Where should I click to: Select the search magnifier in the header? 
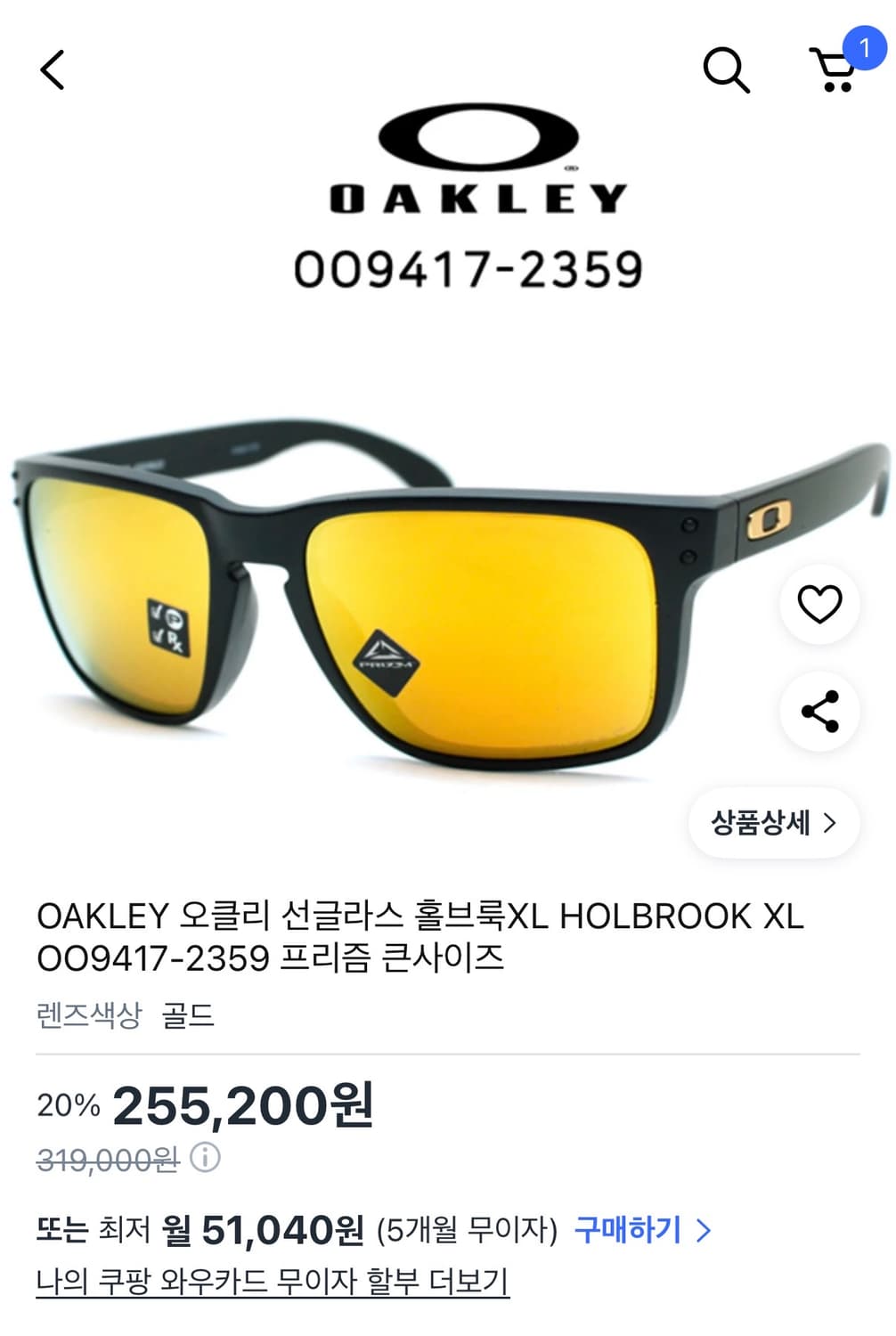coord(727,69)
